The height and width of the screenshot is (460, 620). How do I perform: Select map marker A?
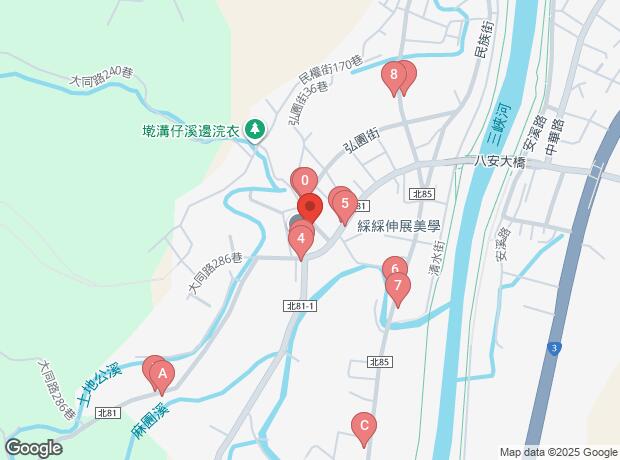point(162,374)
